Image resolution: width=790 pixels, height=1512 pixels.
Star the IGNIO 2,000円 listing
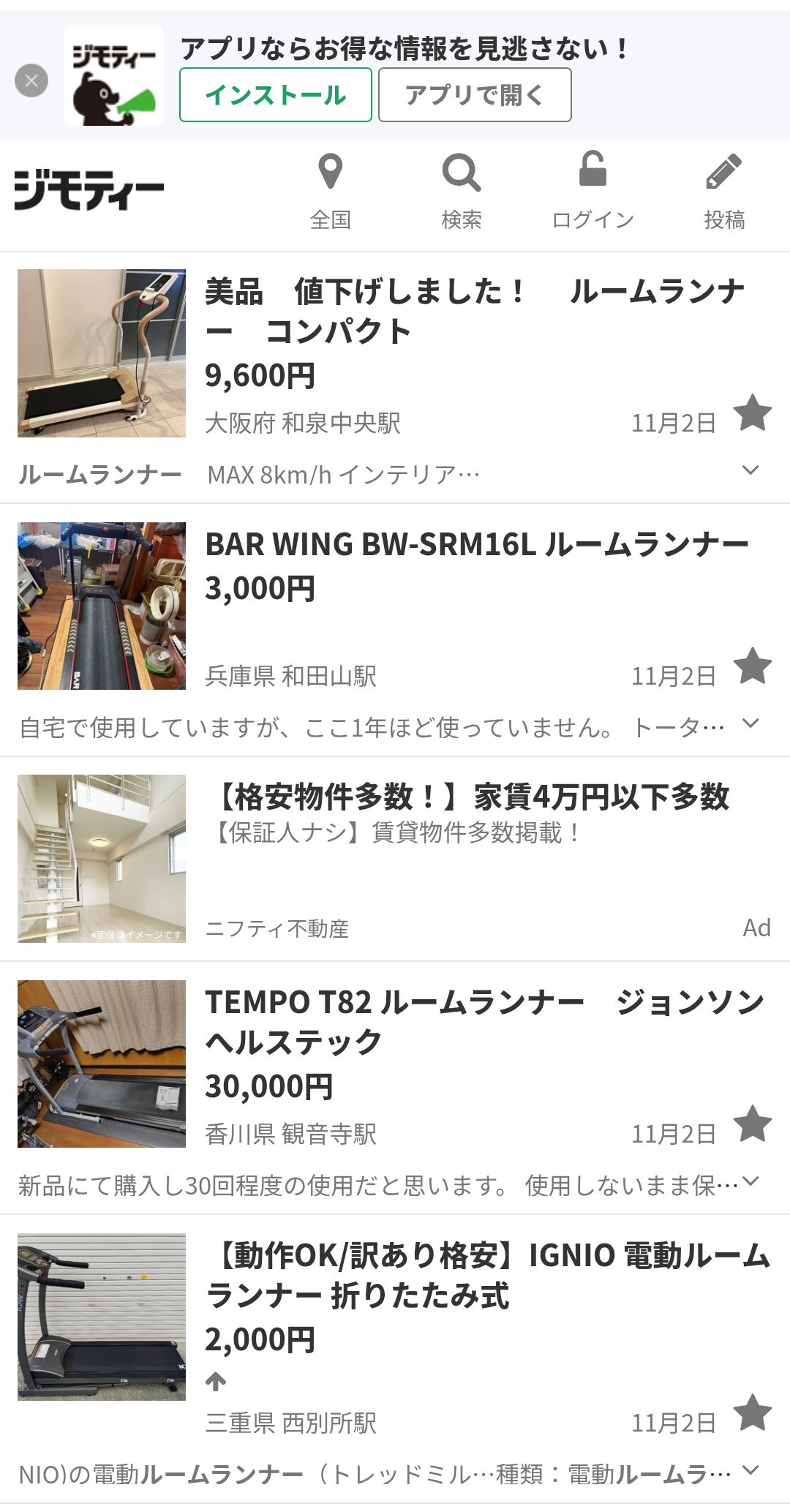coord(753,1413)
